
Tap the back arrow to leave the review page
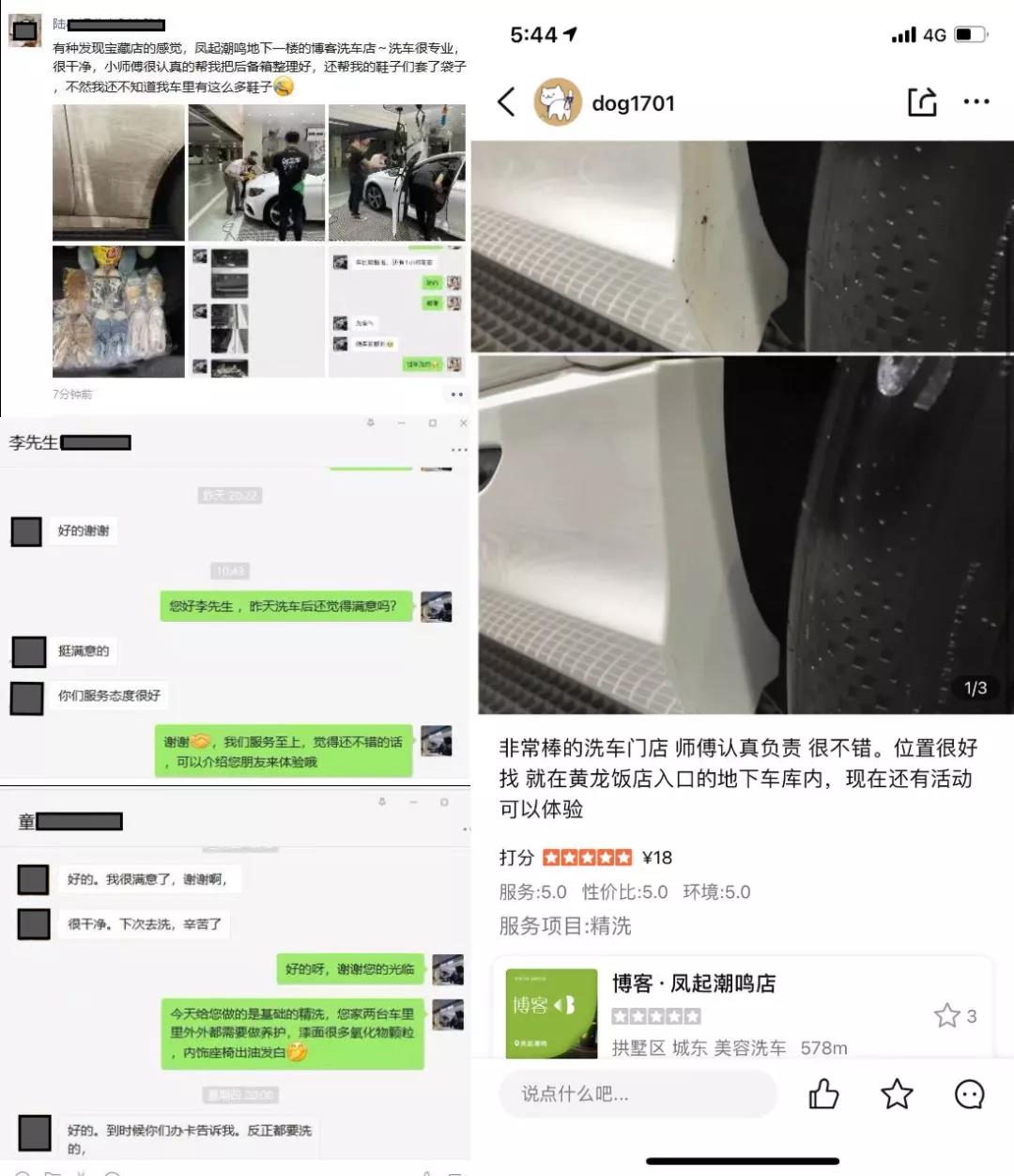(x=507, y=102)
